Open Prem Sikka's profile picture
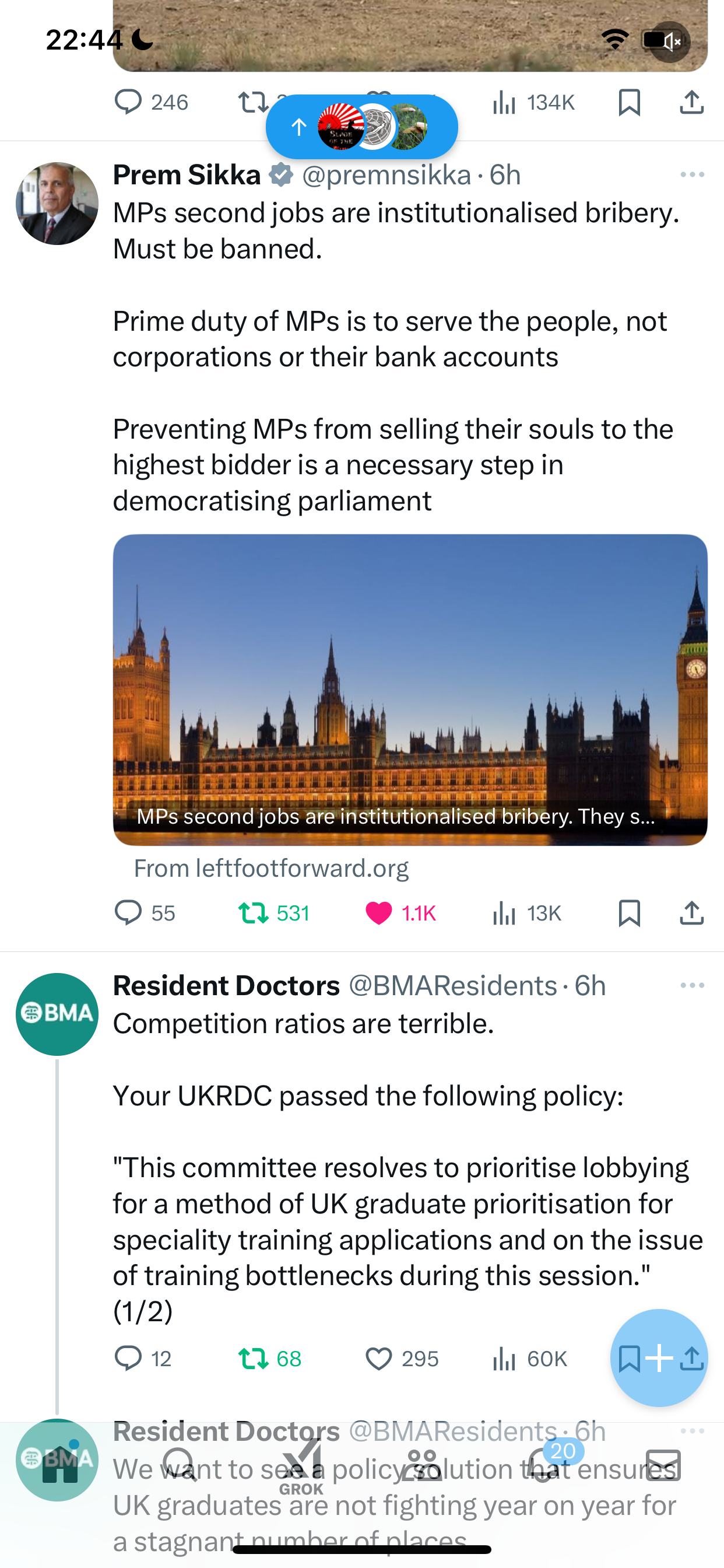Viewport: 724px width, 1568px height. [57, 204]
